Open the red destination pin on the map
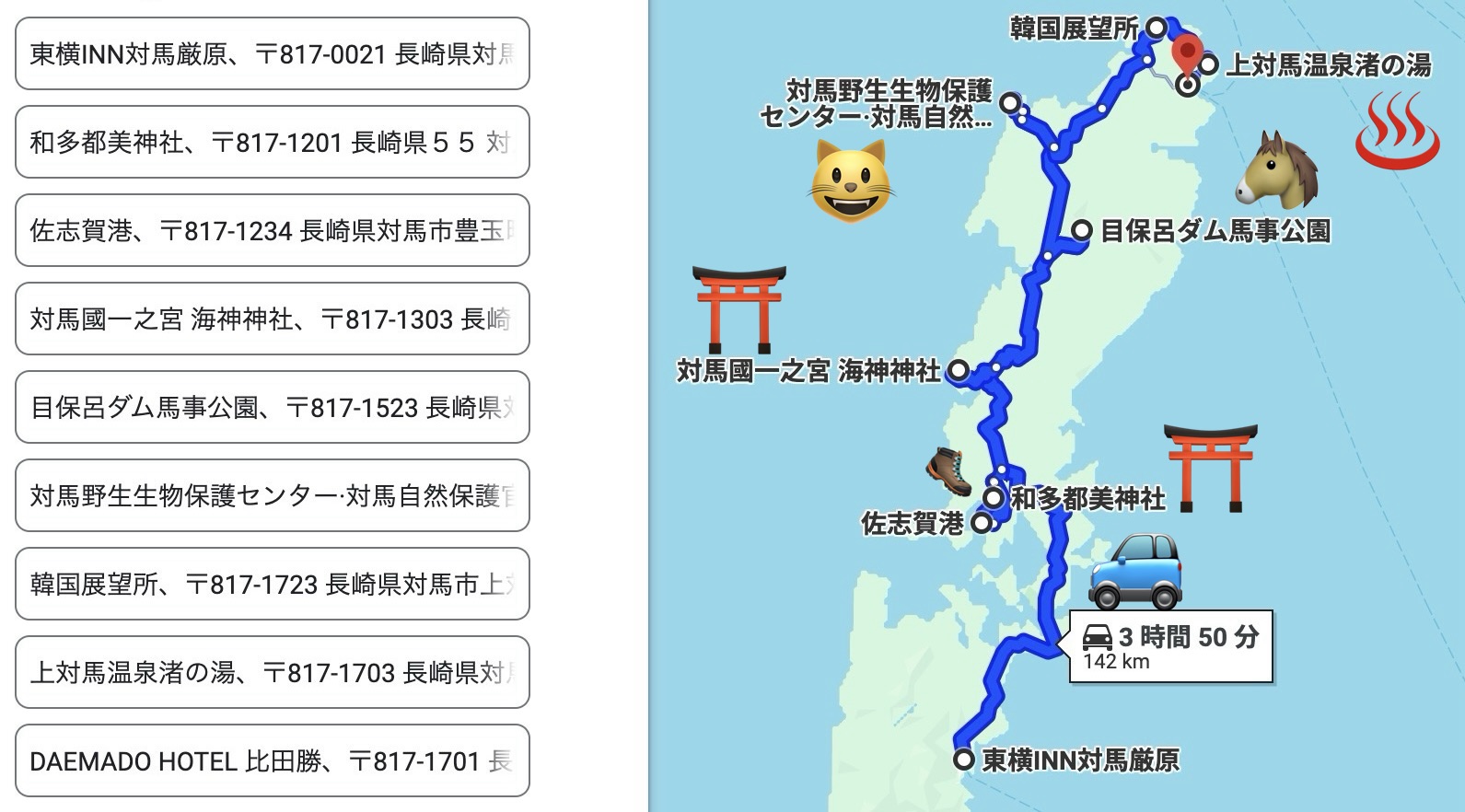Screen dimensions: 1465x812 coord(1189,51)
